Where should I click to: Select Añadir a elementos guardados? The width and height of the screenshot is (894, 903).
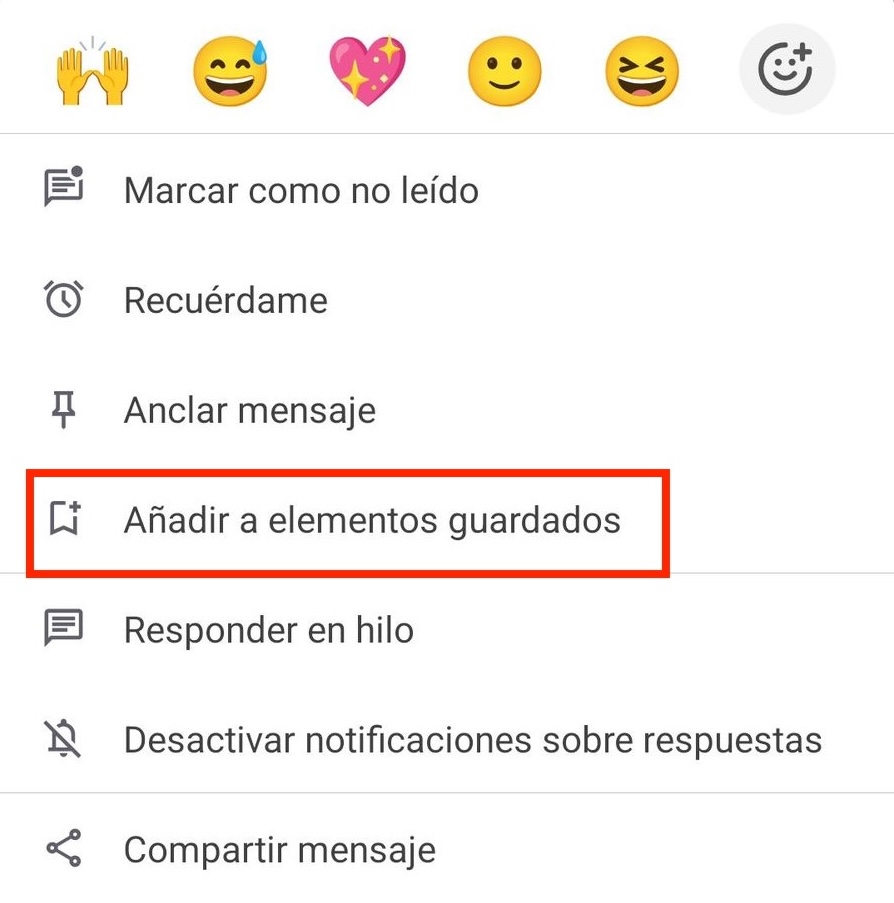[371, 520]
